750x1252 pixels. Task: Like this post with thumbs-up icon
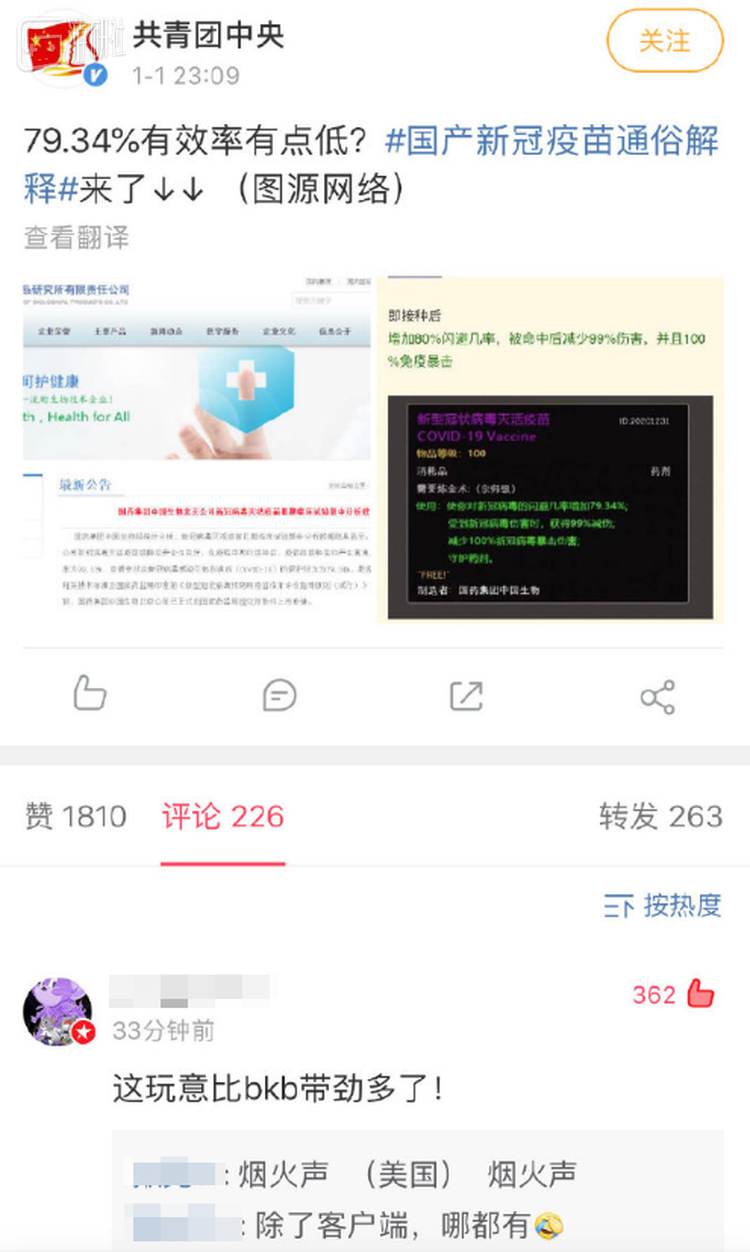point(91,694)
